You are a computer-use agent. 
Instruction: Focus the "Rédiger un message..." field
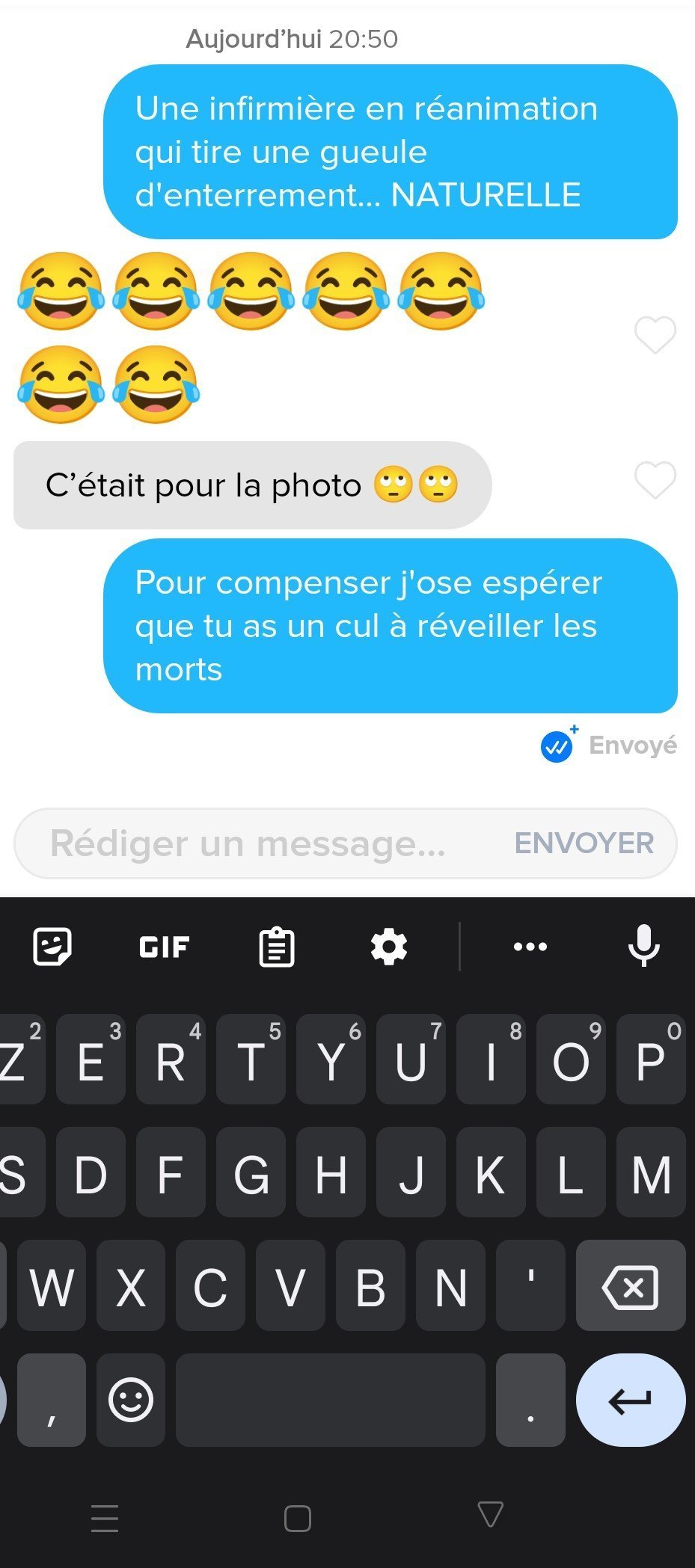tap(254, 843)
